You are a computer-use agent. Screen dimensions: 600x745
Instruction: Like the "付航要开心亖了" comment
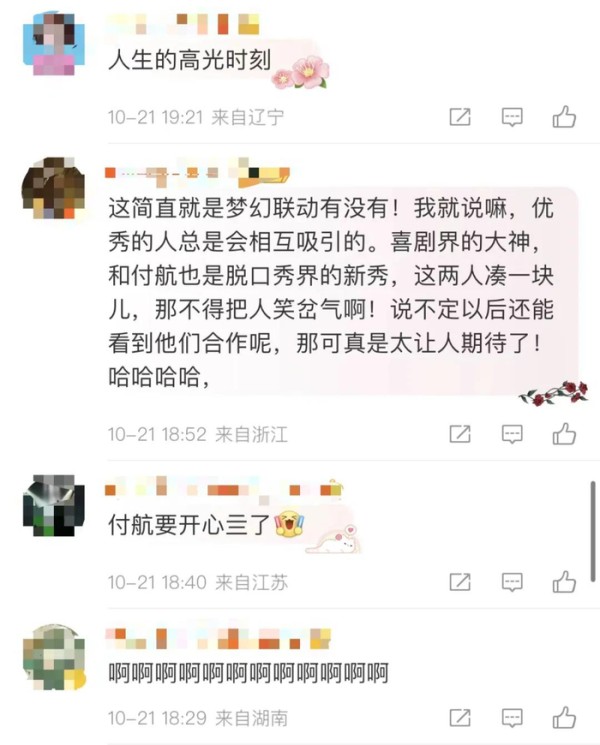(x=564, y=581)
